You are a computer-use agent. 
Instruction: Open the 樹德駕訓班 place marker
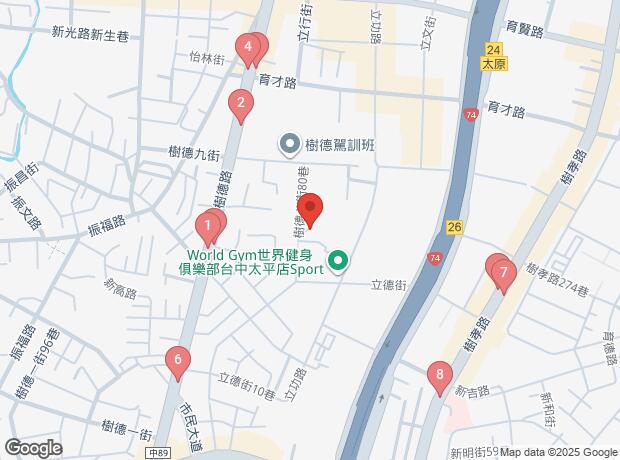point(289,146)
